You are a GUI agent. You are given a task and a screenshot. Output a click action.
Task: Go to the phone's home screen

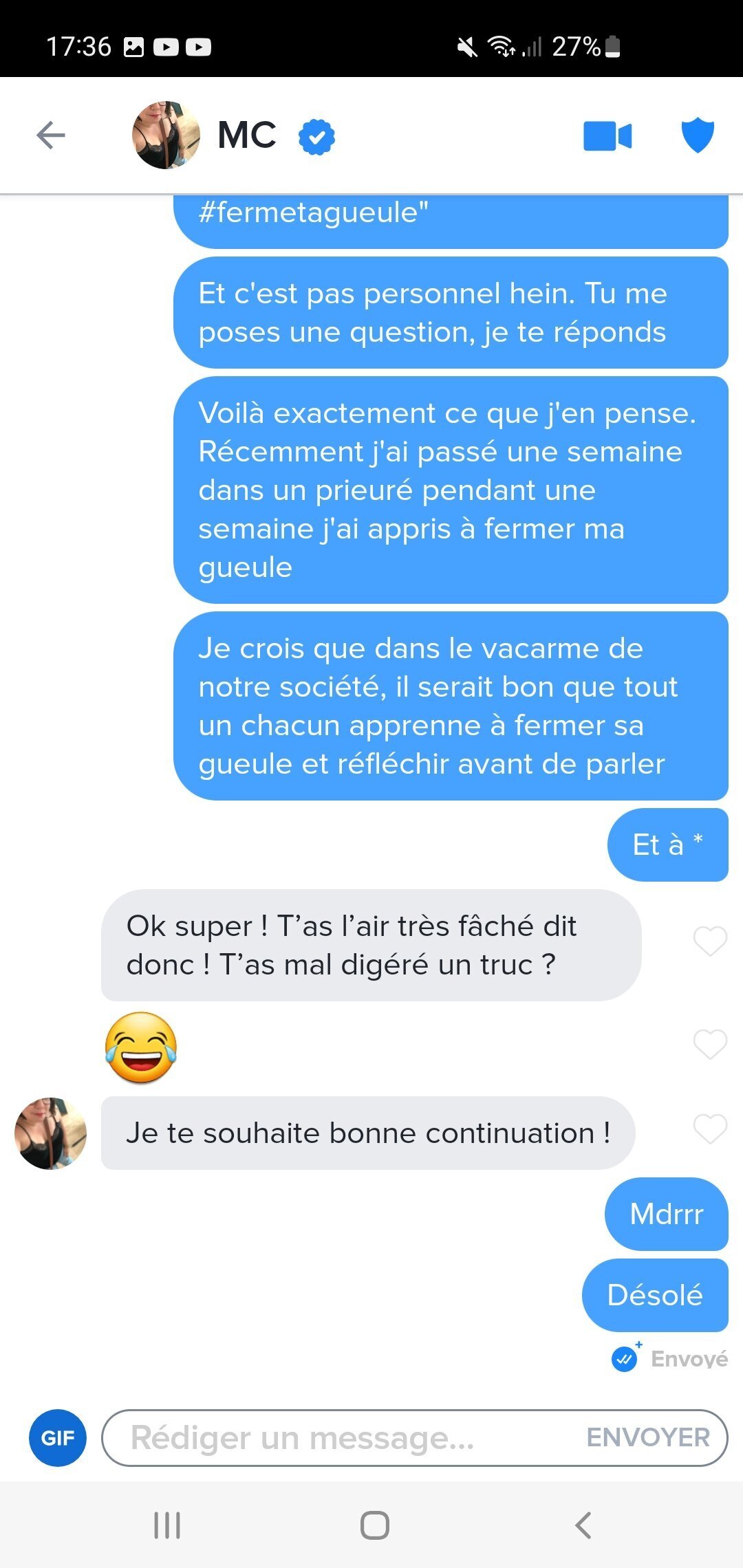point(375,1525)
